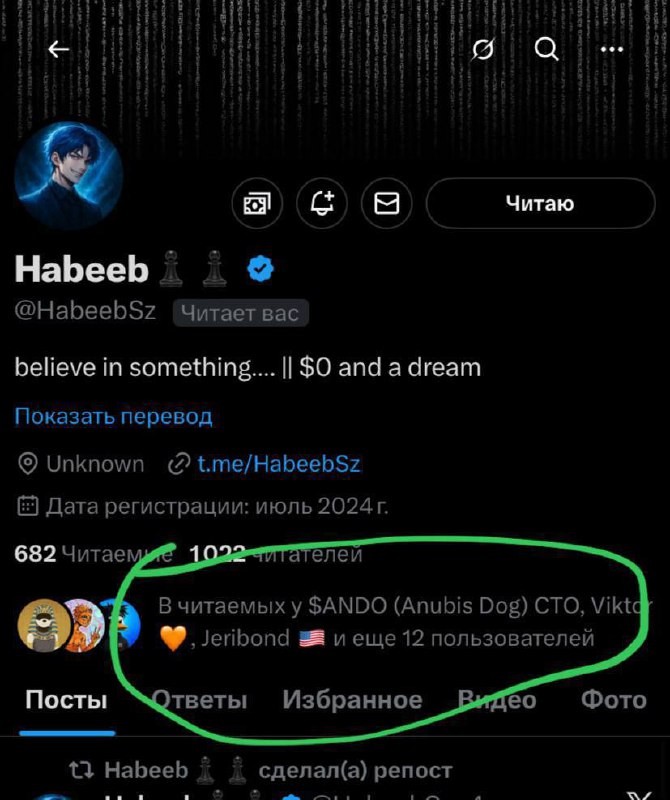This screenshot has width=670, height=800.
Task: Show bio translation via Показать перевод
Action: pyautogui.click(x=113, y=416)
